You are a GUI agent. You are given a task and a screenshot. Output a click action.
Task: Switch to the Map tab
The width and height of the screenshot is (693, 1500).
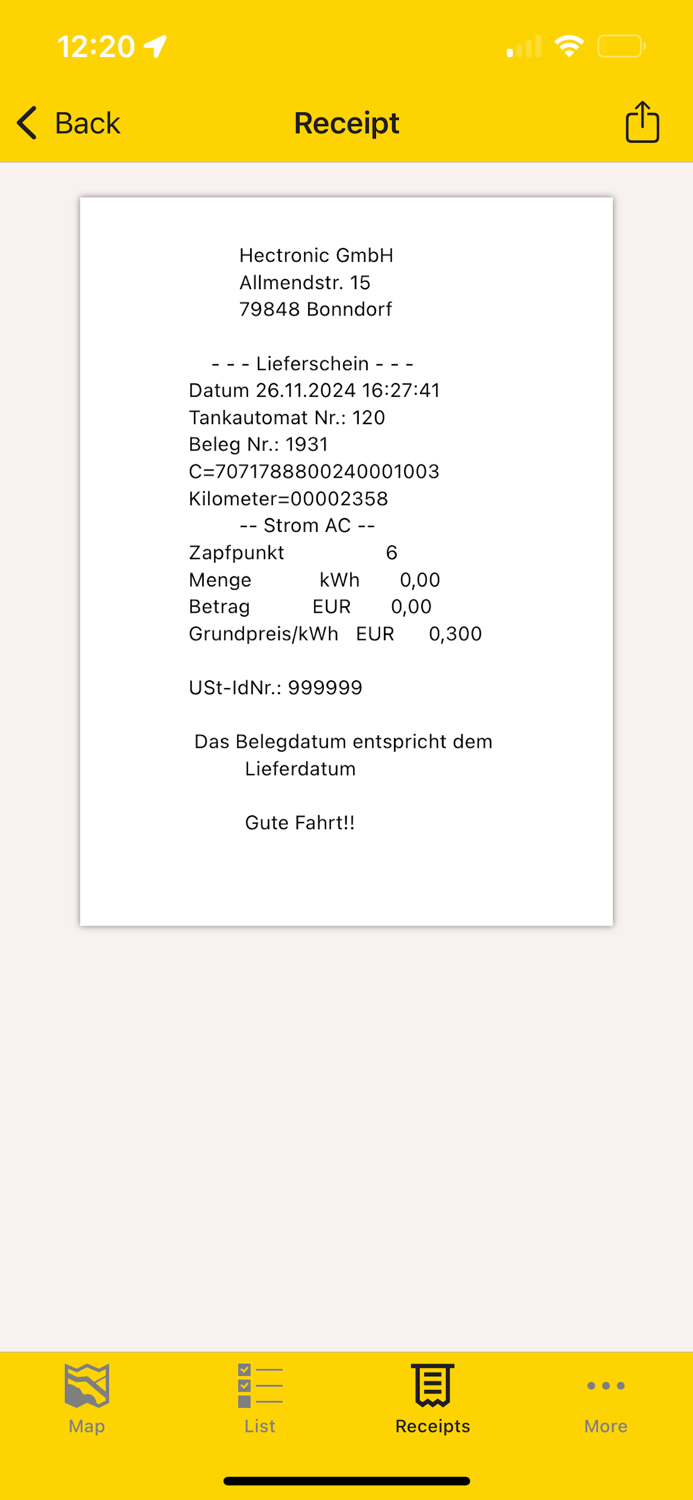click(87, 1398)
